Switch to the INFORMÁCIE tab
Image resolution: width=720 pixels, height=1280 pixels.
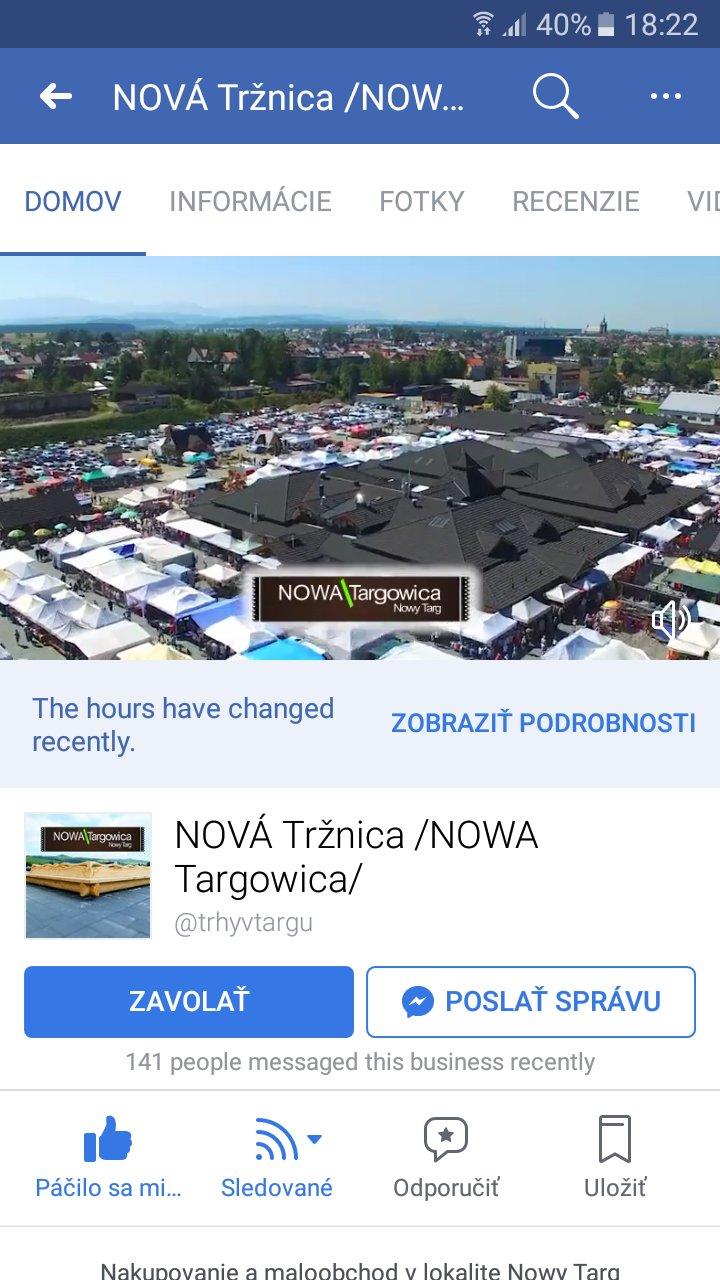(250, 201)
